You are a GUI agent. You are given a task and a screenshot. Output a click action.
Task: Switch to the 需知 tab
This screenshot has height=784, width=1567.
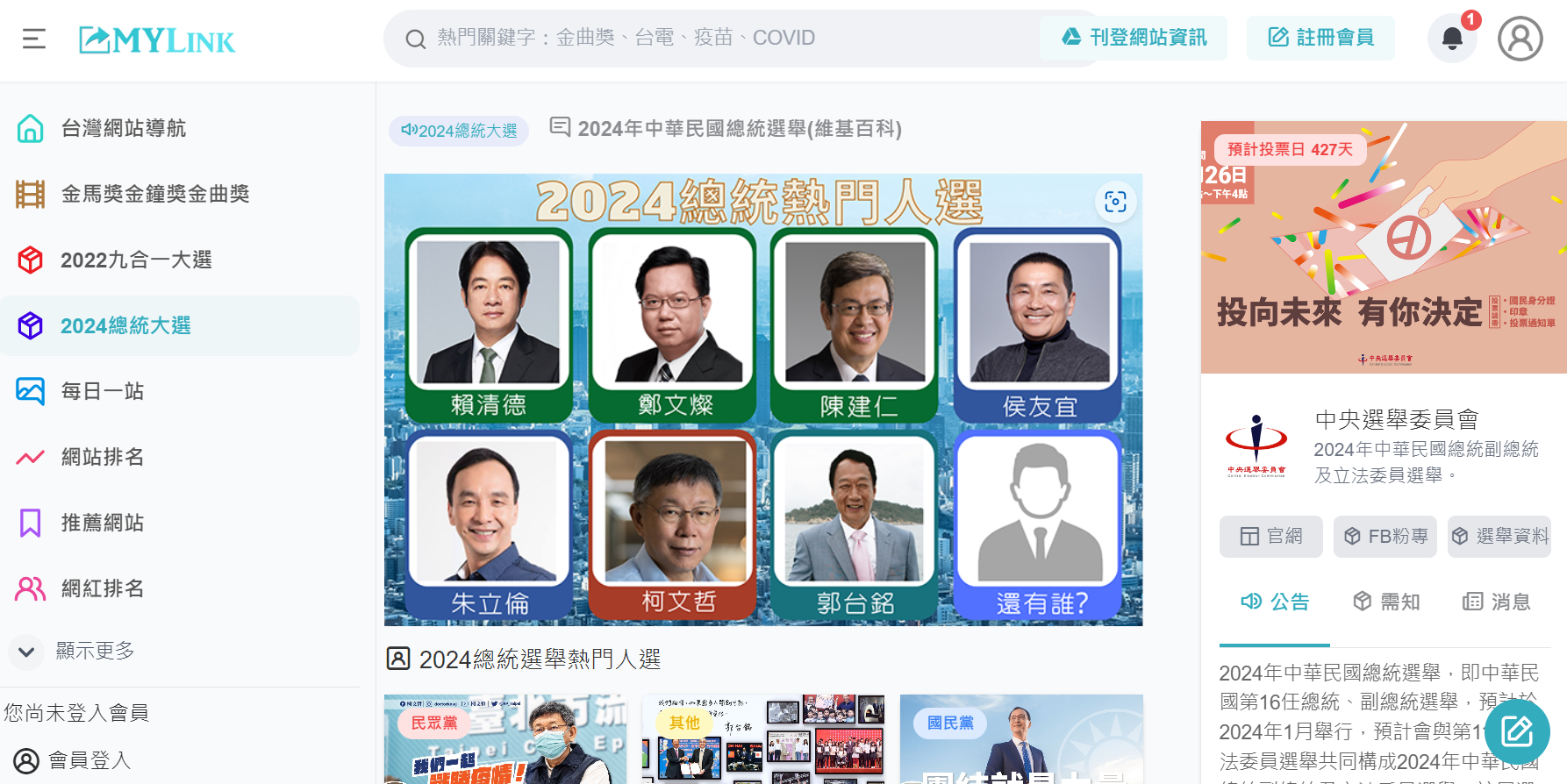(1386, 602)
